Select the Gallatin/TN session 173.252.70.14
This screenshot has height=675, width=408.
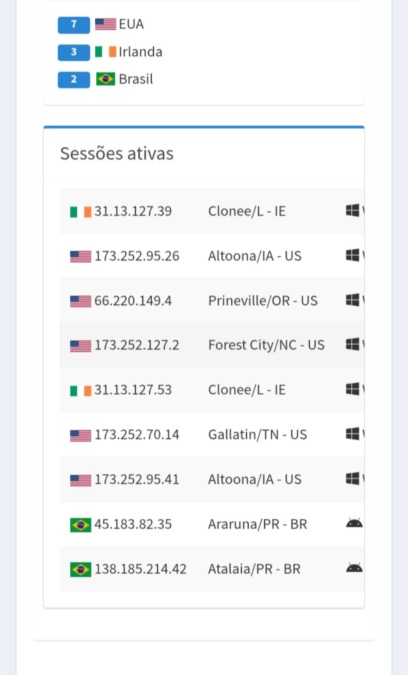coord(212,435)
